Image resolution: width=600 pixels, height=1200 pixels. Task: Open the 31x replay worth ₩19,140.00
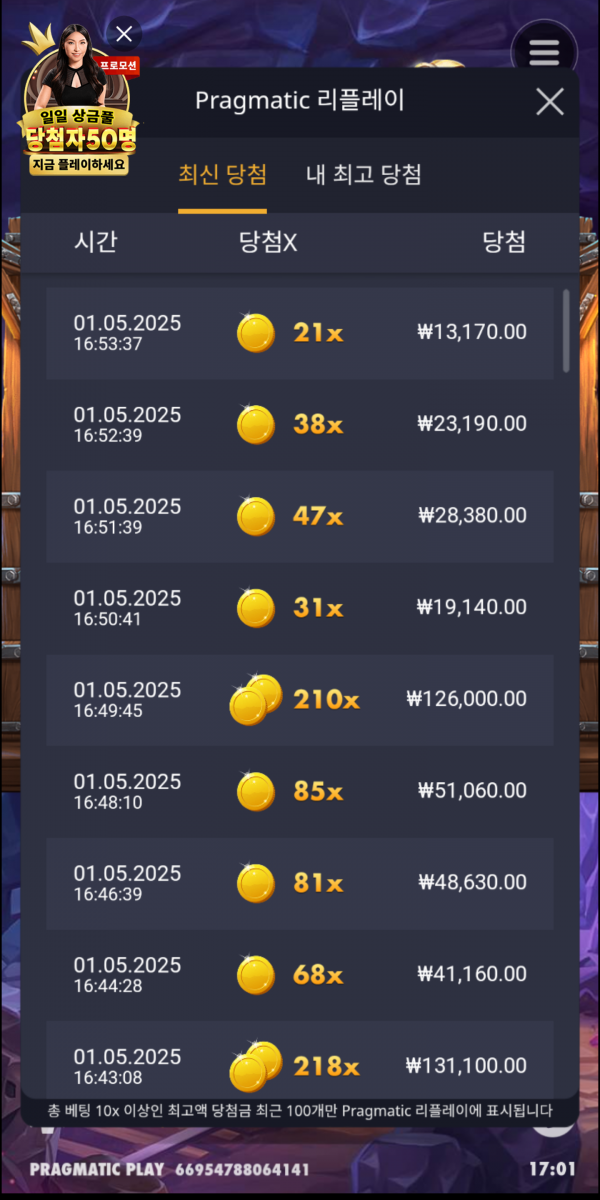pyautogui.click(x=300, y=608)
